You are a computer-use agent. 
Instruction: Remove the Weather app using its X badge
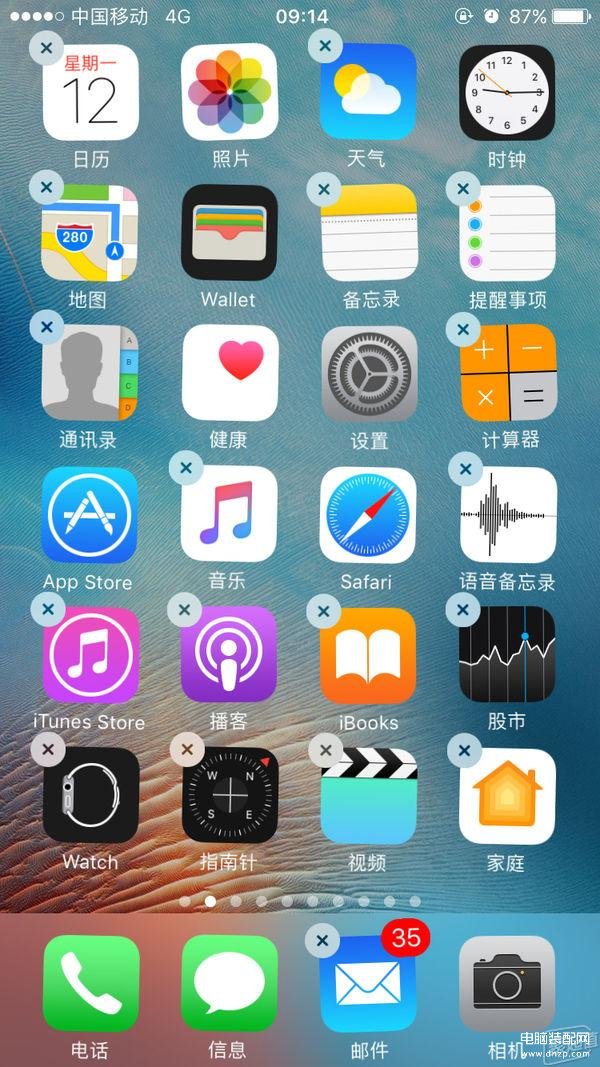[325, 46]
